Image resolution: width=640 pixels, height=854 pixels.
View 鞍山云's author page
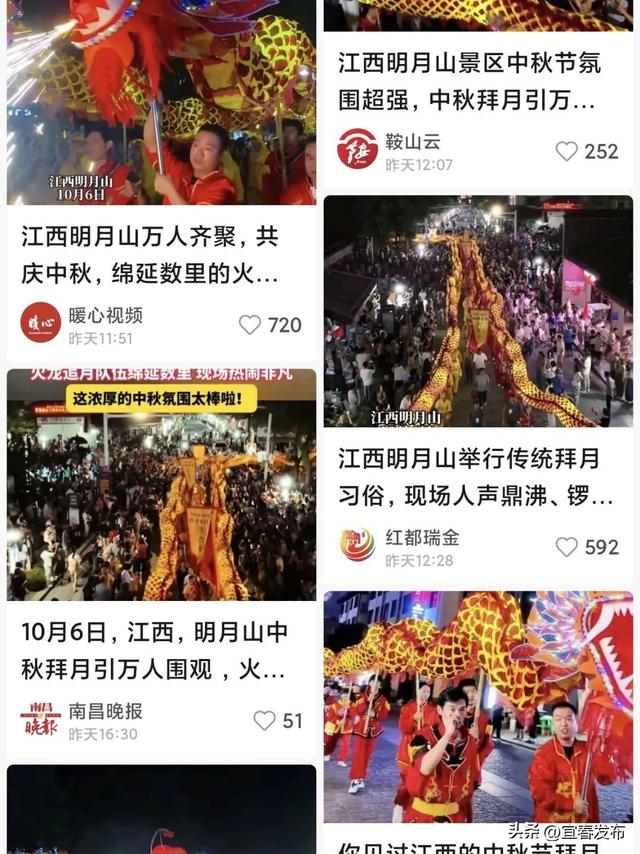[x=357, y=149]
